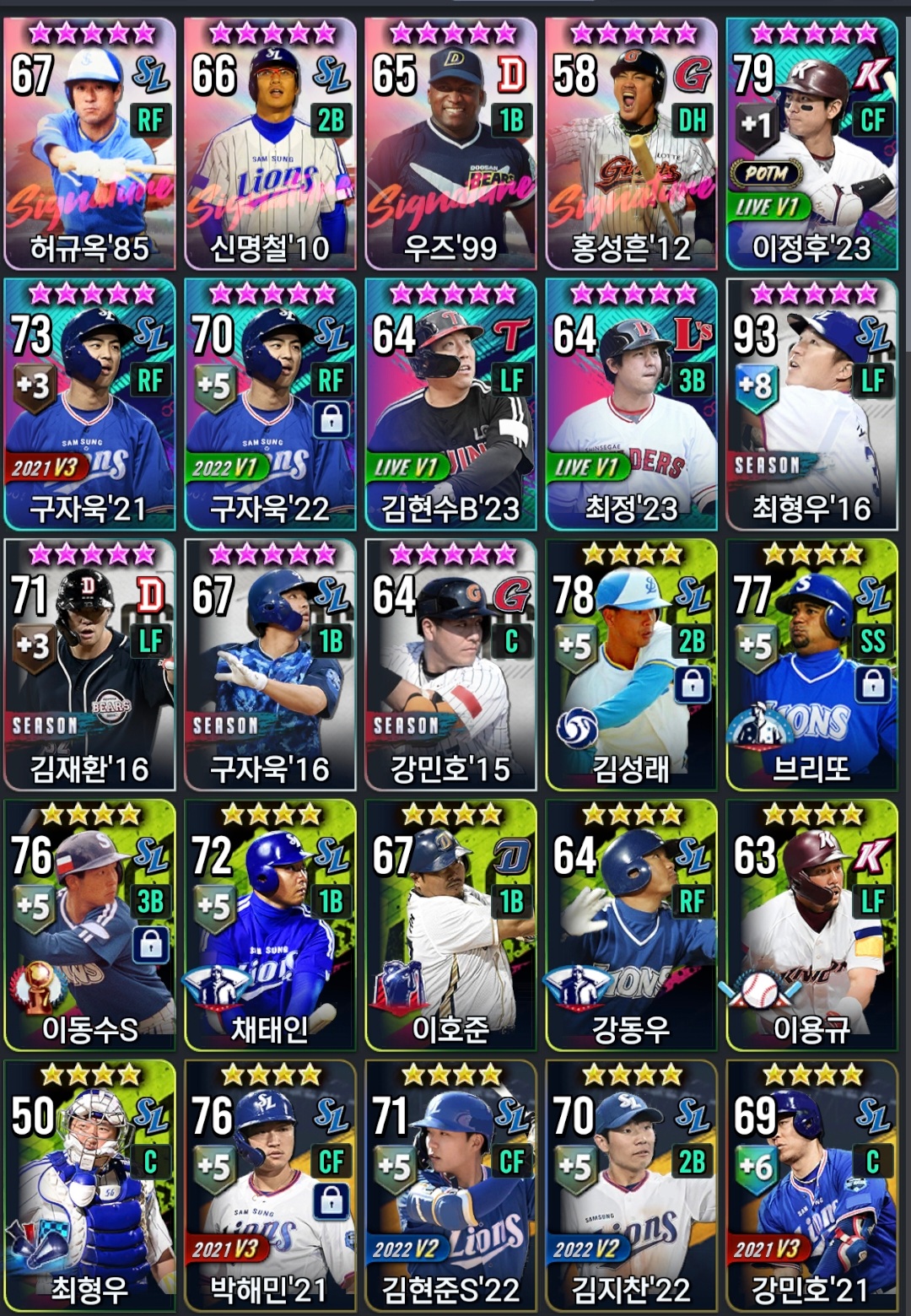Screen dimensions: 911x1316
Task: View the 채태인 card
Action: pyautogui.click(x=271, y=925)
